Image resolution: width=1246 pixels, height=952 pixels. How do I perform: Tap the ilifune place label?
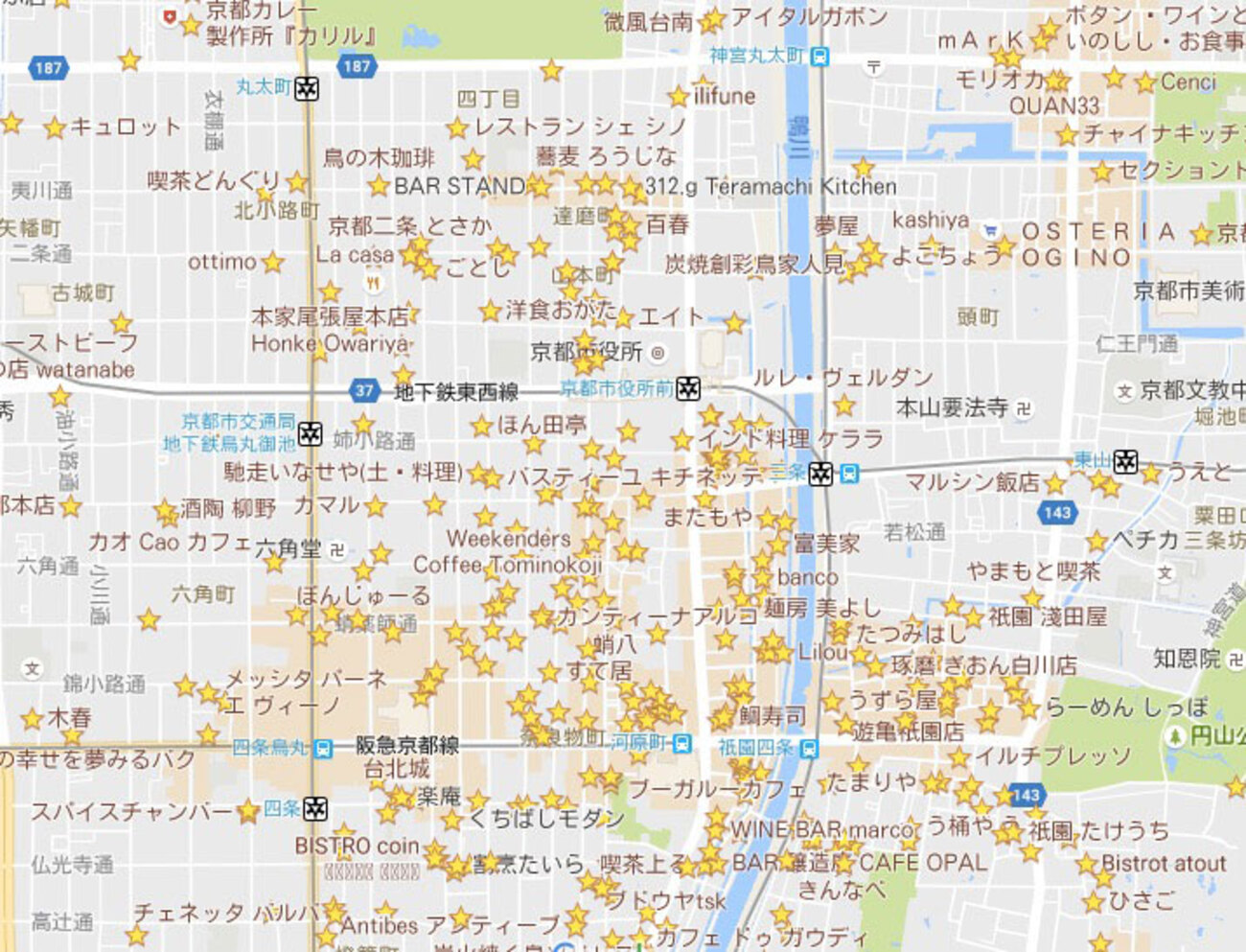[725, 97]
